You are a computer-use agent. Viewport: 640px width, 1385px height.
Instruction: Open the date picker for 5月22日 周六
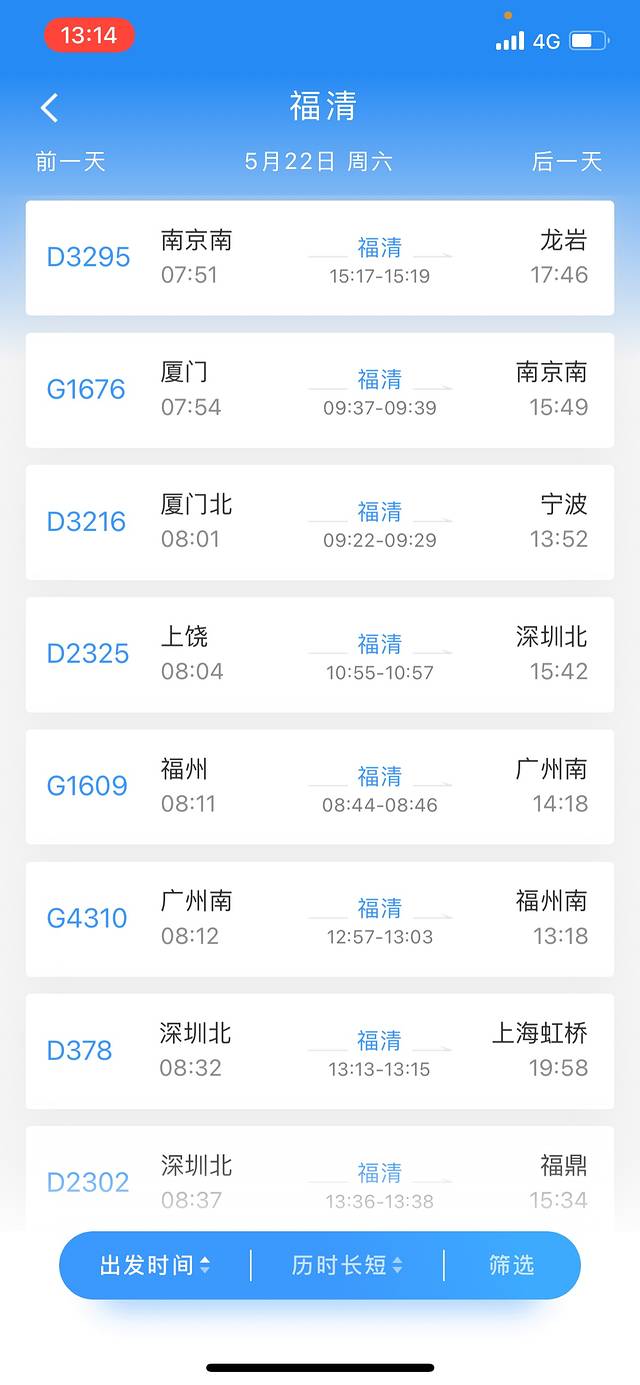pyautogui.click(x=319, y=162)
